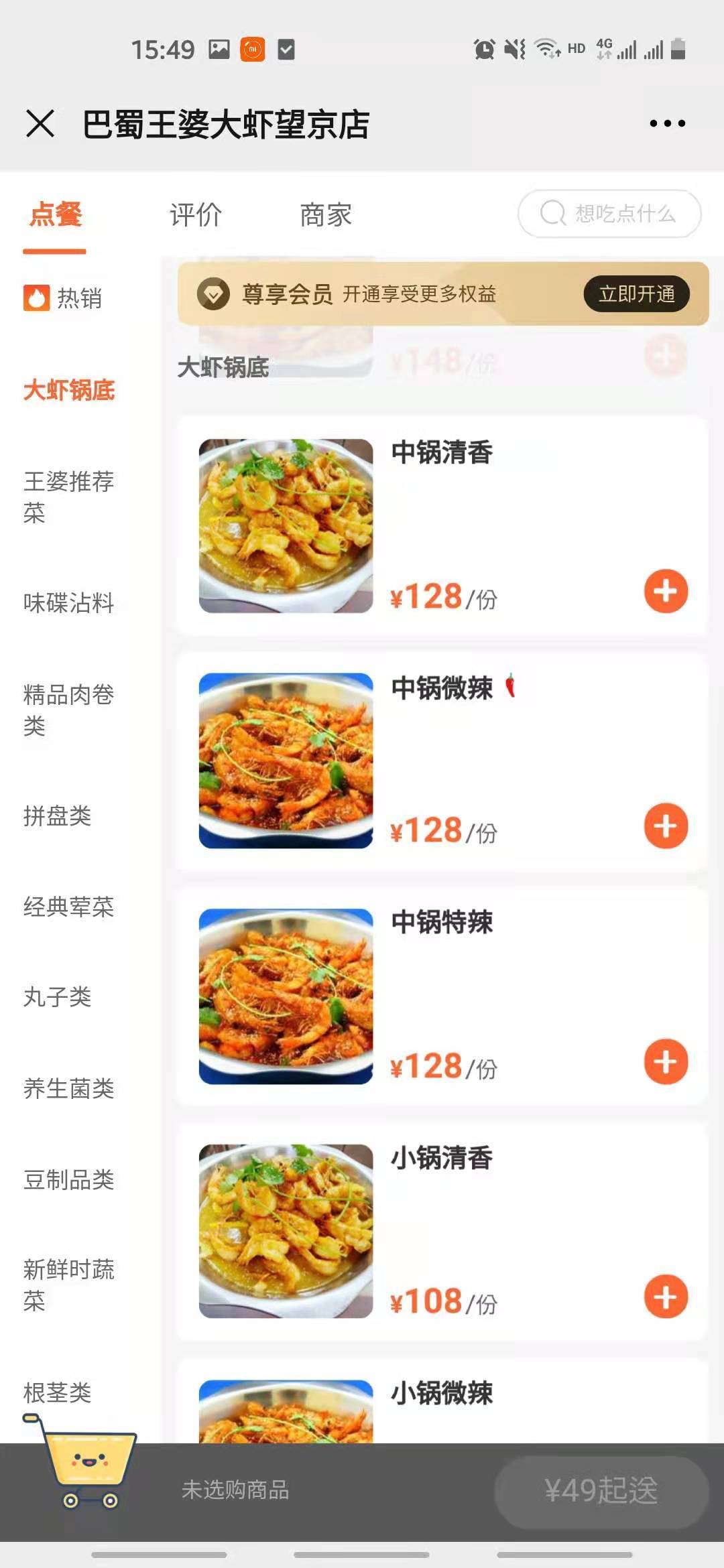Tap the plus icon next to 中锅清香

click(x=664, y=590)
